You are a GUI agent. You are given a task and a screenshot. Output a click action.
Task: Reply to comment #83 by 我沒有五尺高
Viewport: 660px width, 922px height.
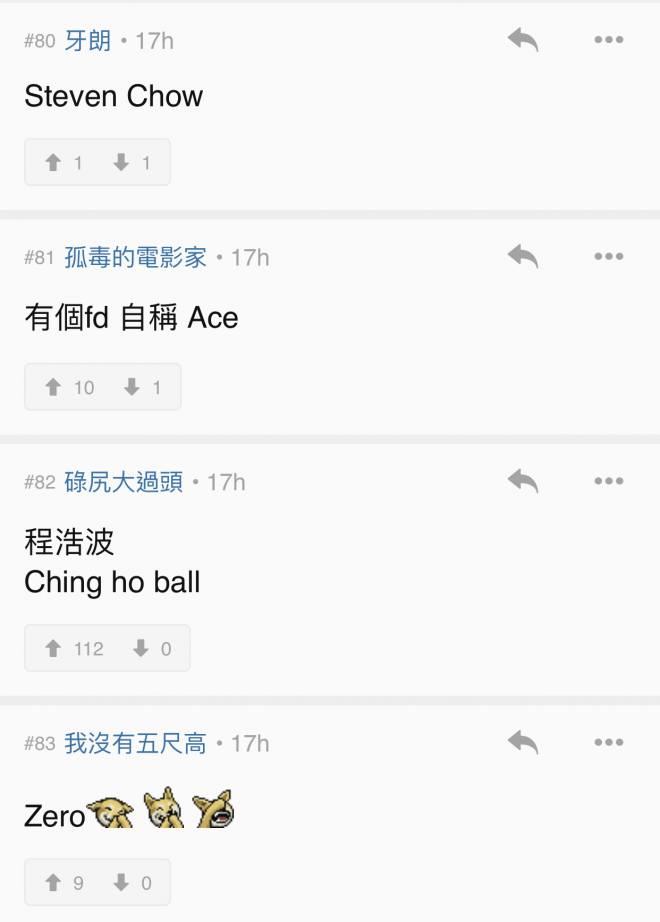tap(522, 743)
